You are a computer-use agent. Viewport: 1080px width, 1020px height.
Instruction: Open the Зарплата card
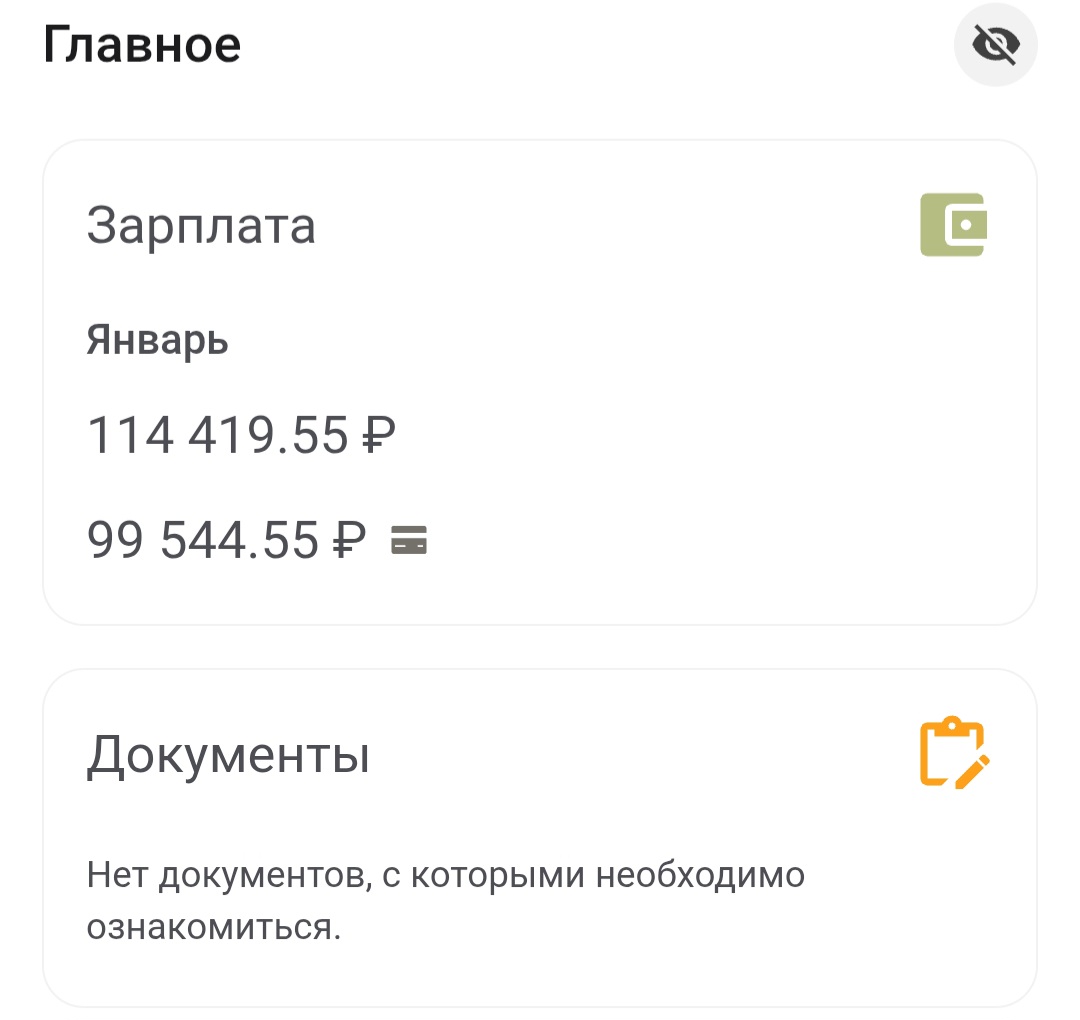[539, 382]
